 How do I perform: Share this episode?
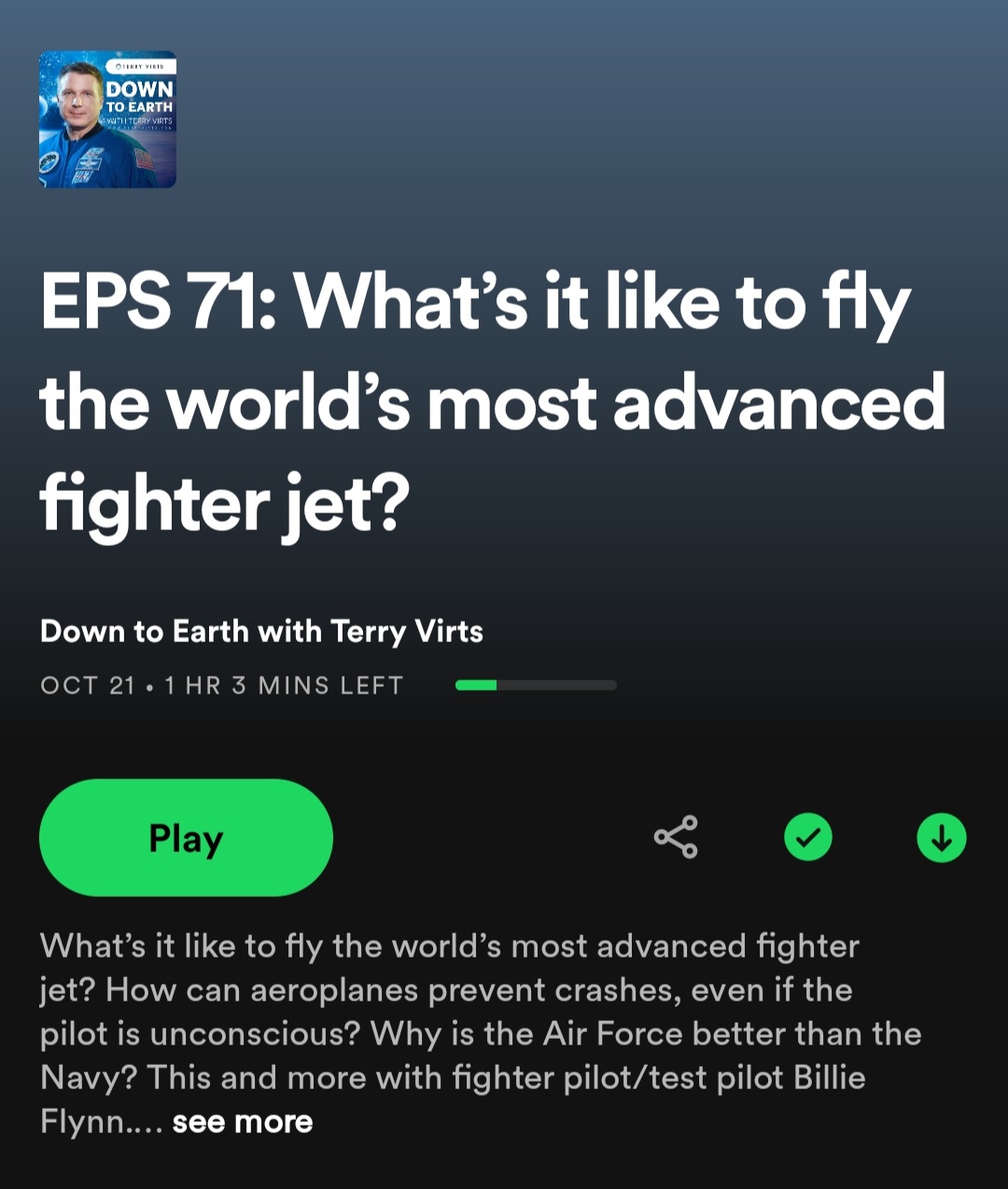[676, 837]
